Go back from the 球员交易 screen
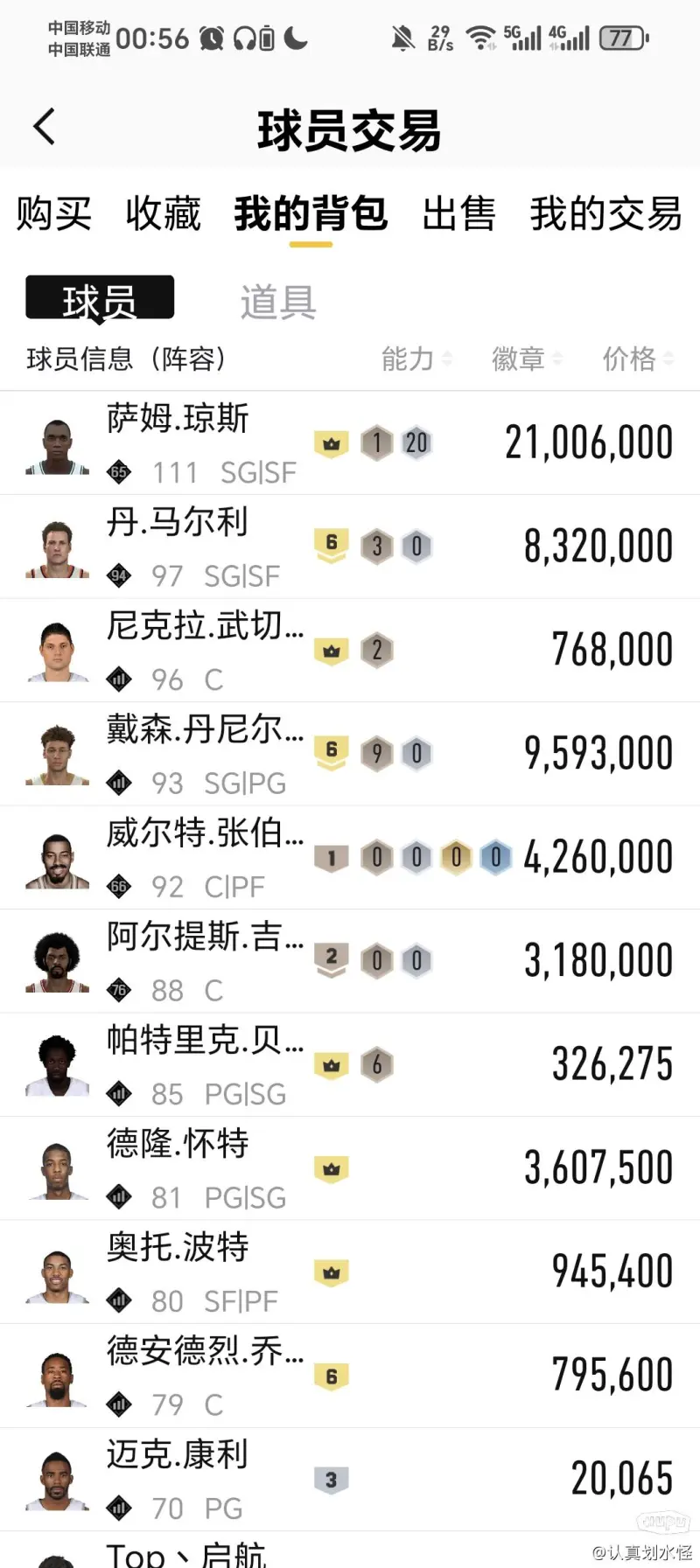Viewport: 700px width, 1568px height. [45, 128]
